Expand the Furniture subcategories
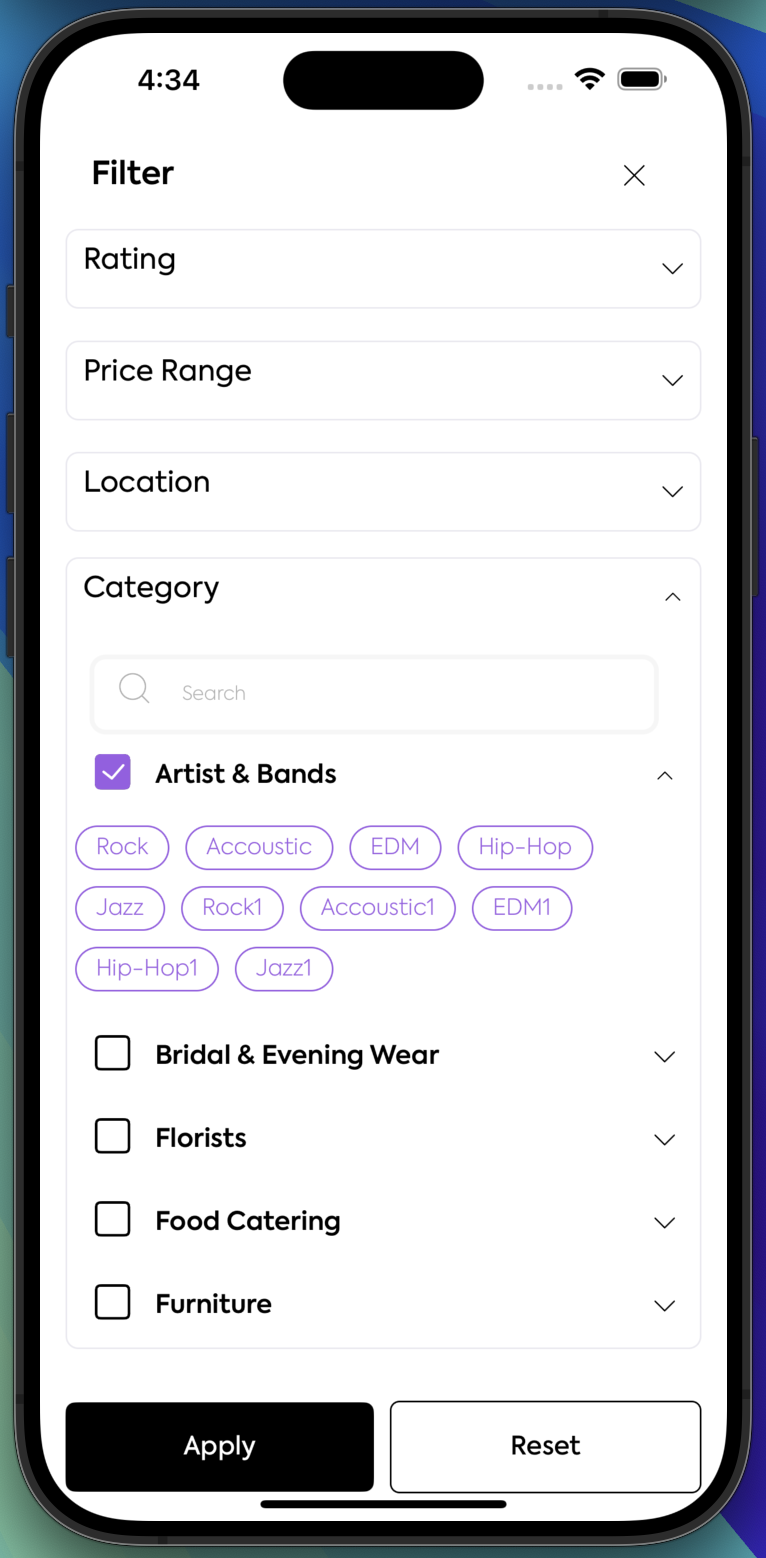 pos(664,1306)
